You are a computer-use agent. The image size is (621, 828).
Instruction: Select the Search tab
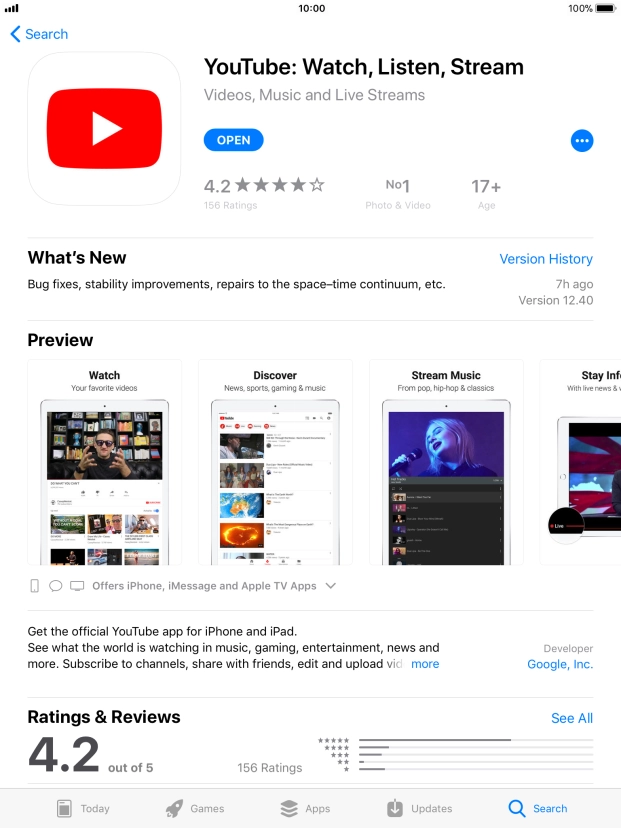click(537, 808)
